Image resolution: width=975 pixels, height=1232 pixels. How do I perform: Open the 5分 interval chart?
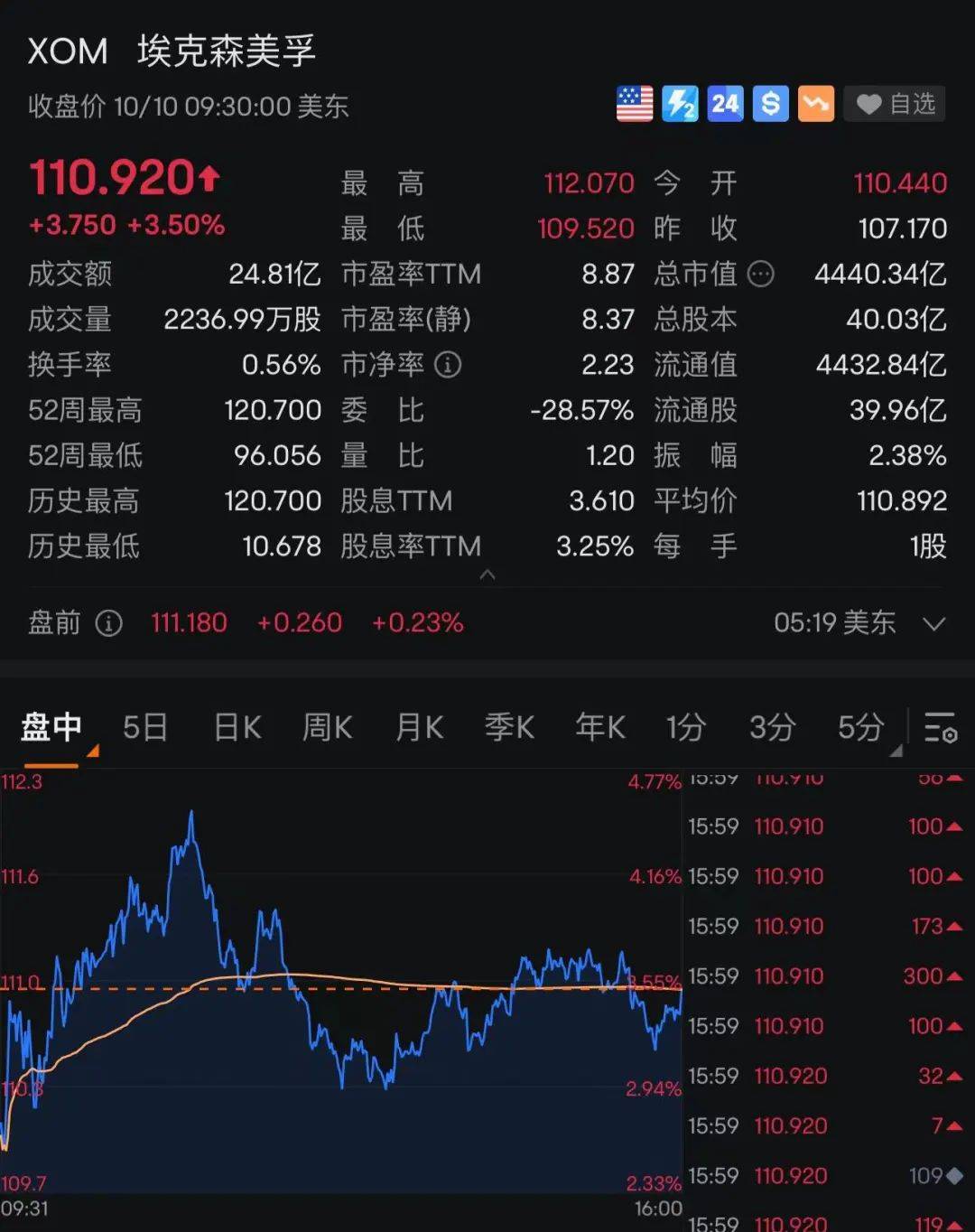coord(860,727)
